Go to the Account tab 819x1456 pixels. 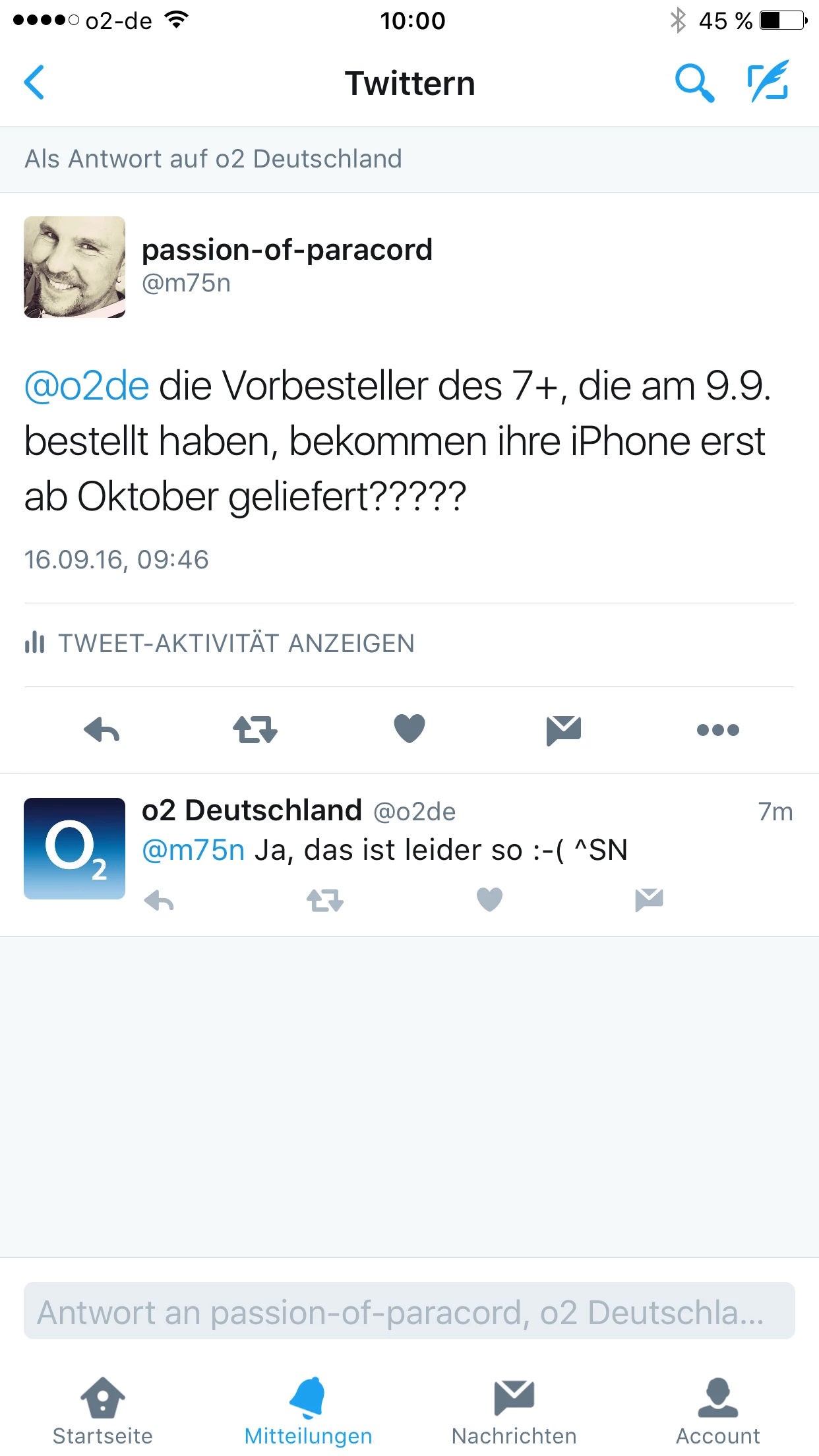pos(717,1410)
